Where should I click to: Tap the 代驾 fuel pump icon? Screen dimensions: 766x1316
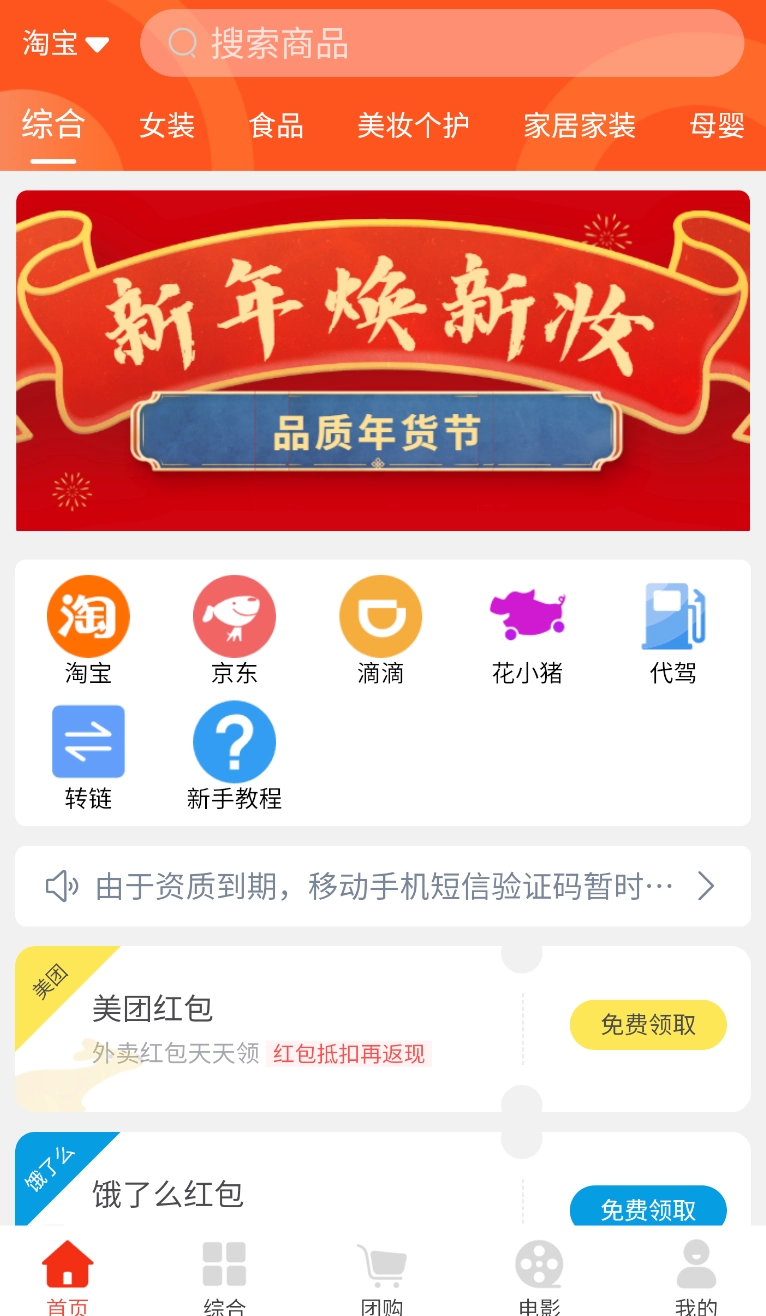[673, 616]
